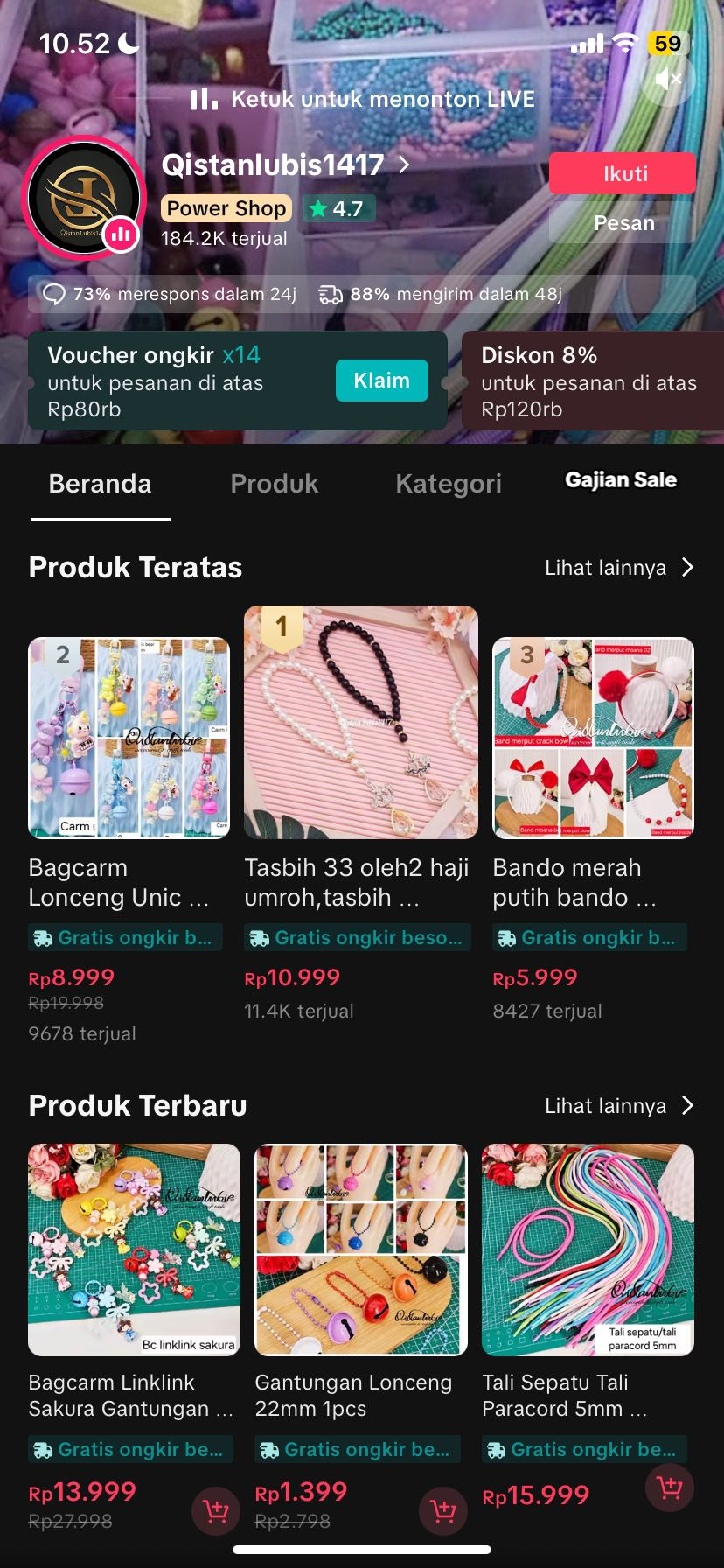Open the Diskon 8% voucher

point(591,381)
